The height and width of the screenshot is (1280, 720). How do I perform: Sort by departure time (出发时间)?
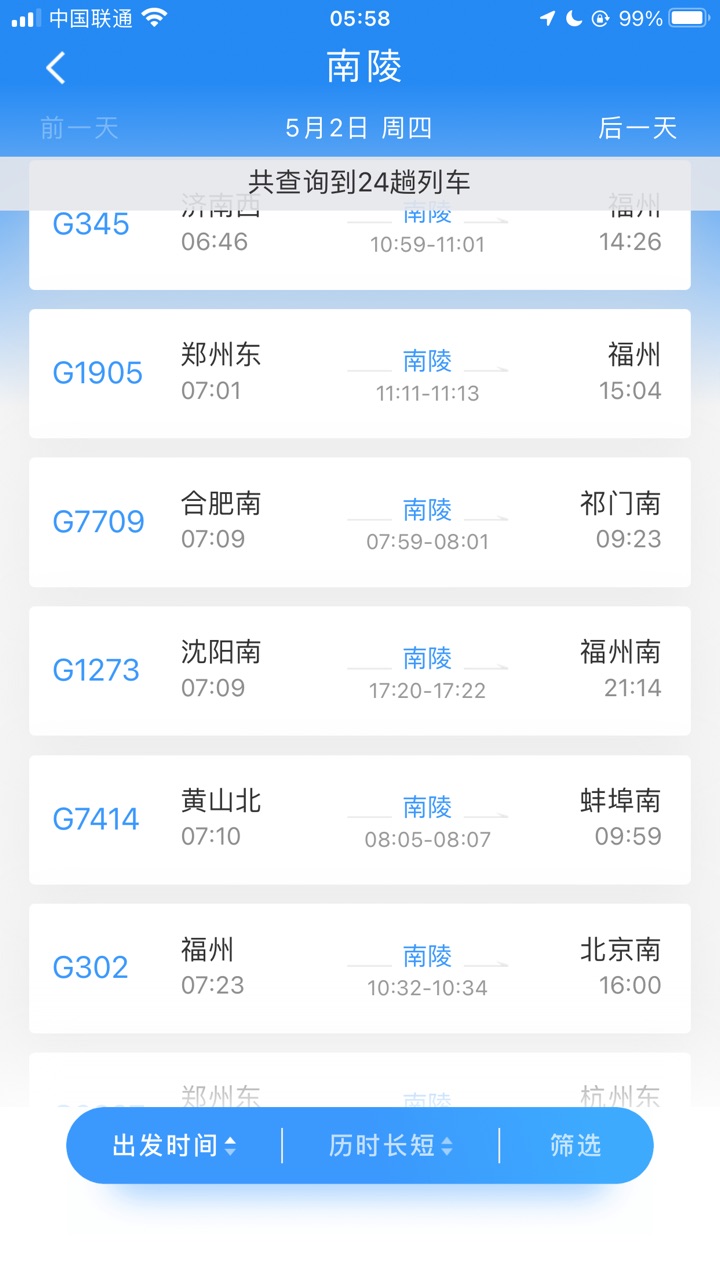[x=175, y=1146]
